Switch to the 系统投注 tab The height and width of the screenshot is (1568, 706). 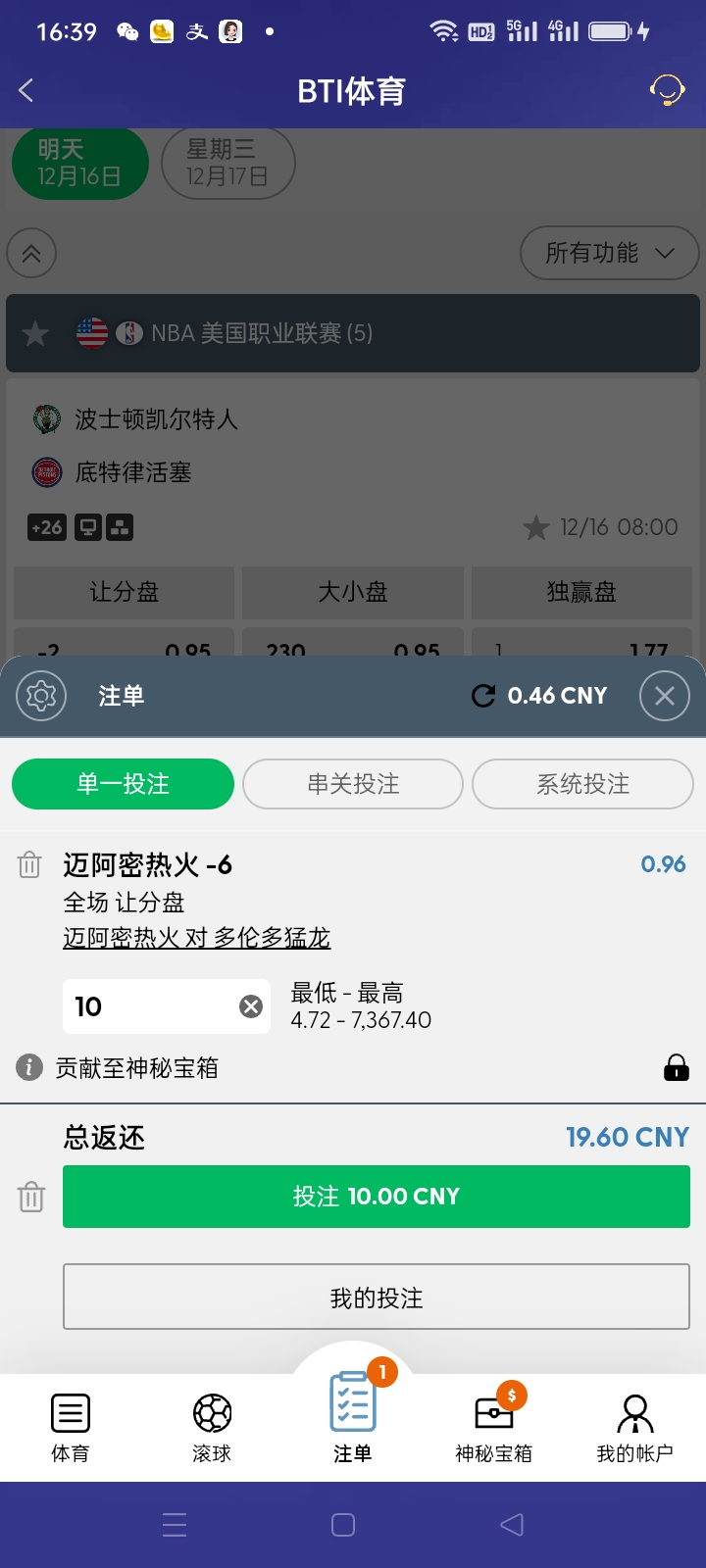(582, 784)
